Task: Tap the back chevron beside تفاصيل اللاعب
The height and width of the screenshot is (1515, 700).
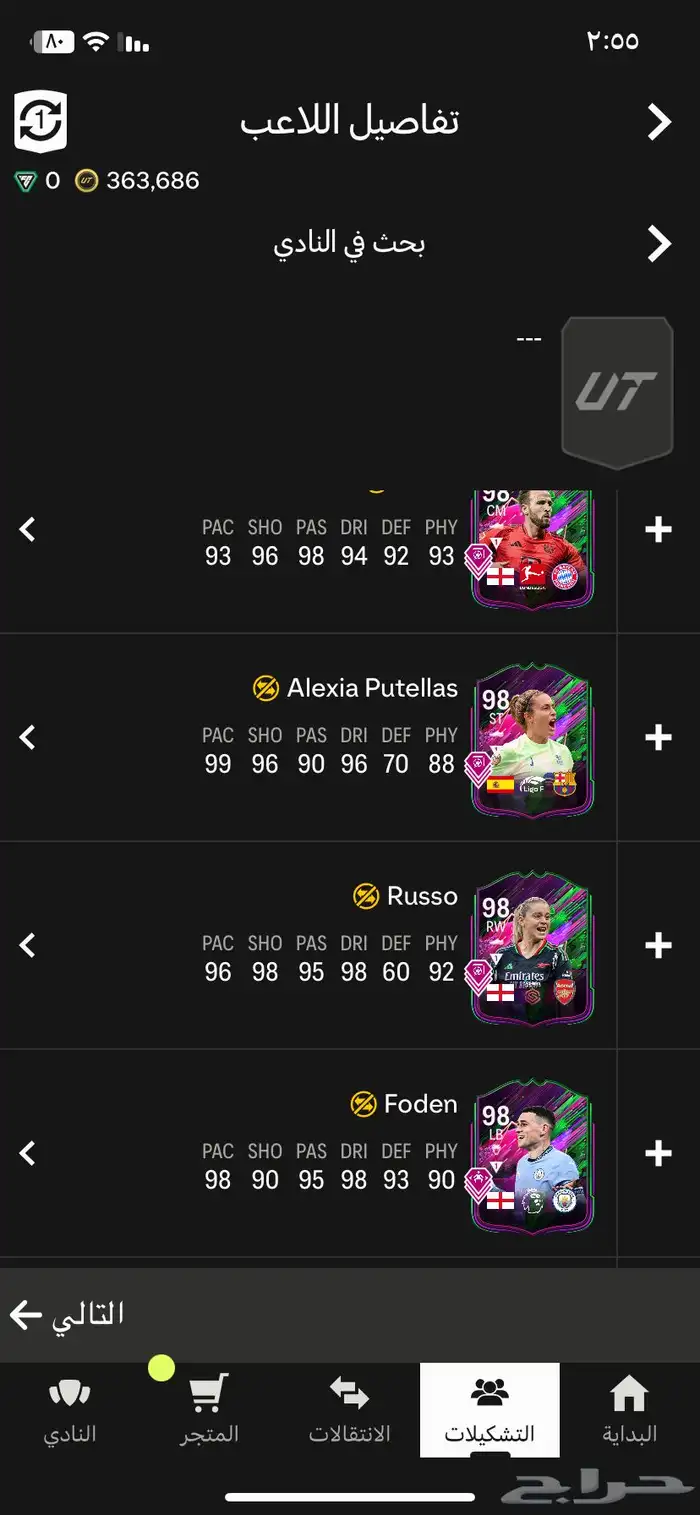Action: [x=658, y=122]
